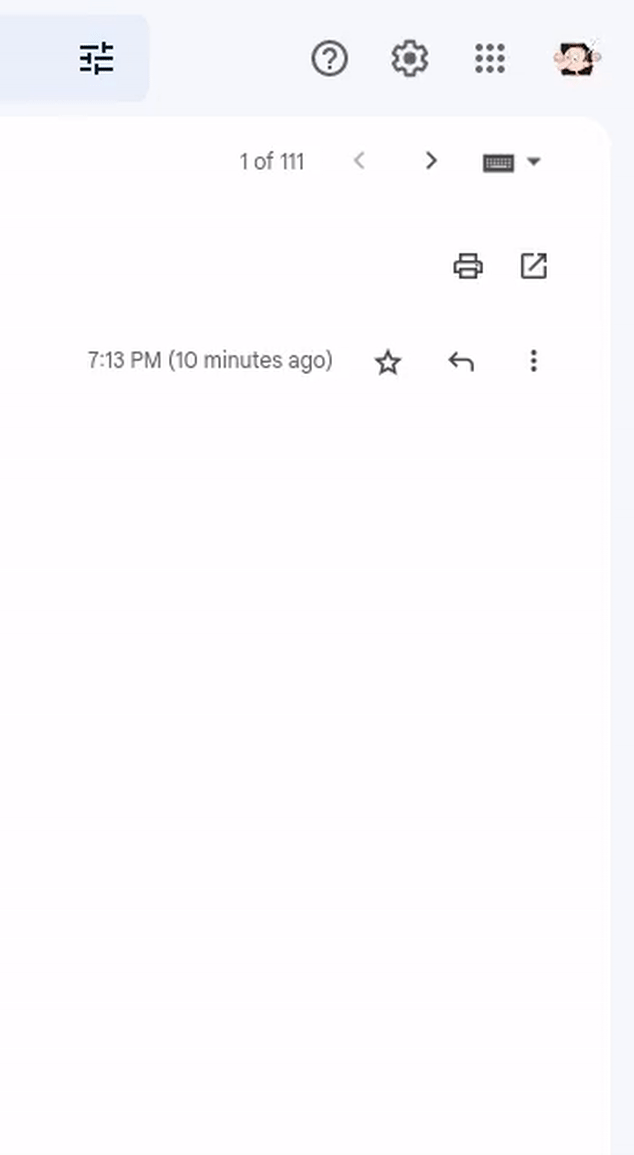Go to the next email
This screenshot has height=1155, width=634.
coord(431,161)
